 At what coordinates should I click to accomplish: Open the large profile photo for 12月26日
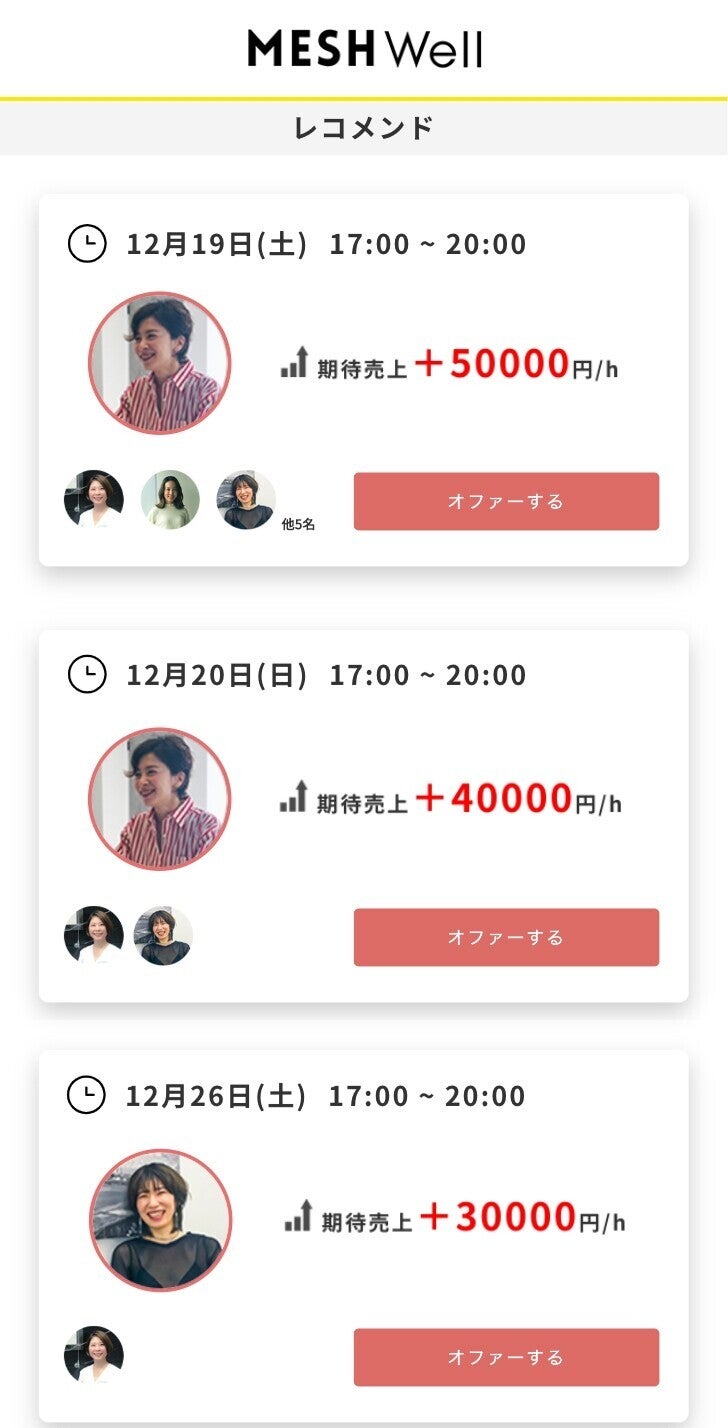[x=161, y=1219]
